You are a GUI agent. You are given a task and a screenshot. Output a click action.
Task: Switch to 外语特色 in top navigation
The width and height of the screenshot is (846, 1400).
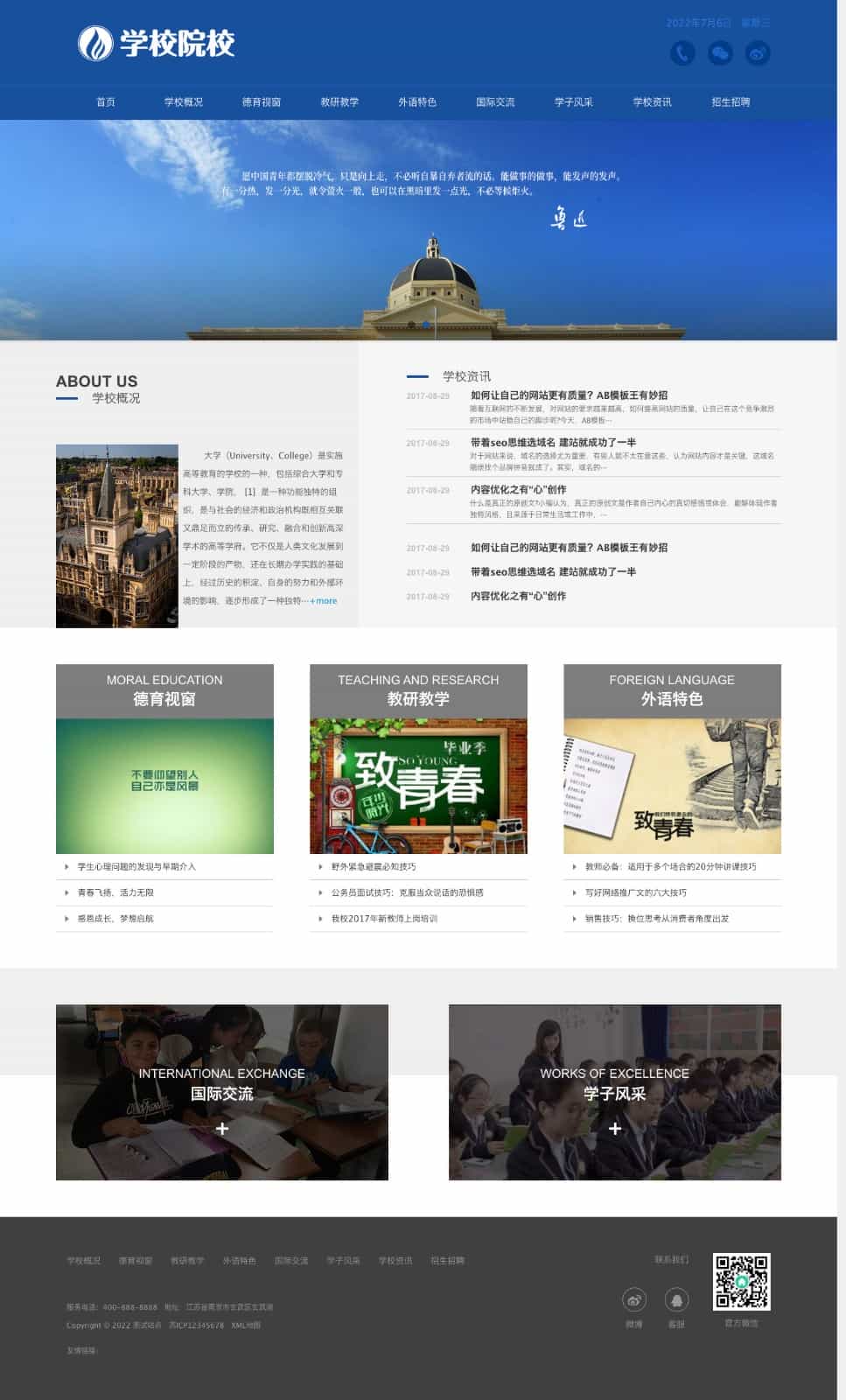[417, 102]
